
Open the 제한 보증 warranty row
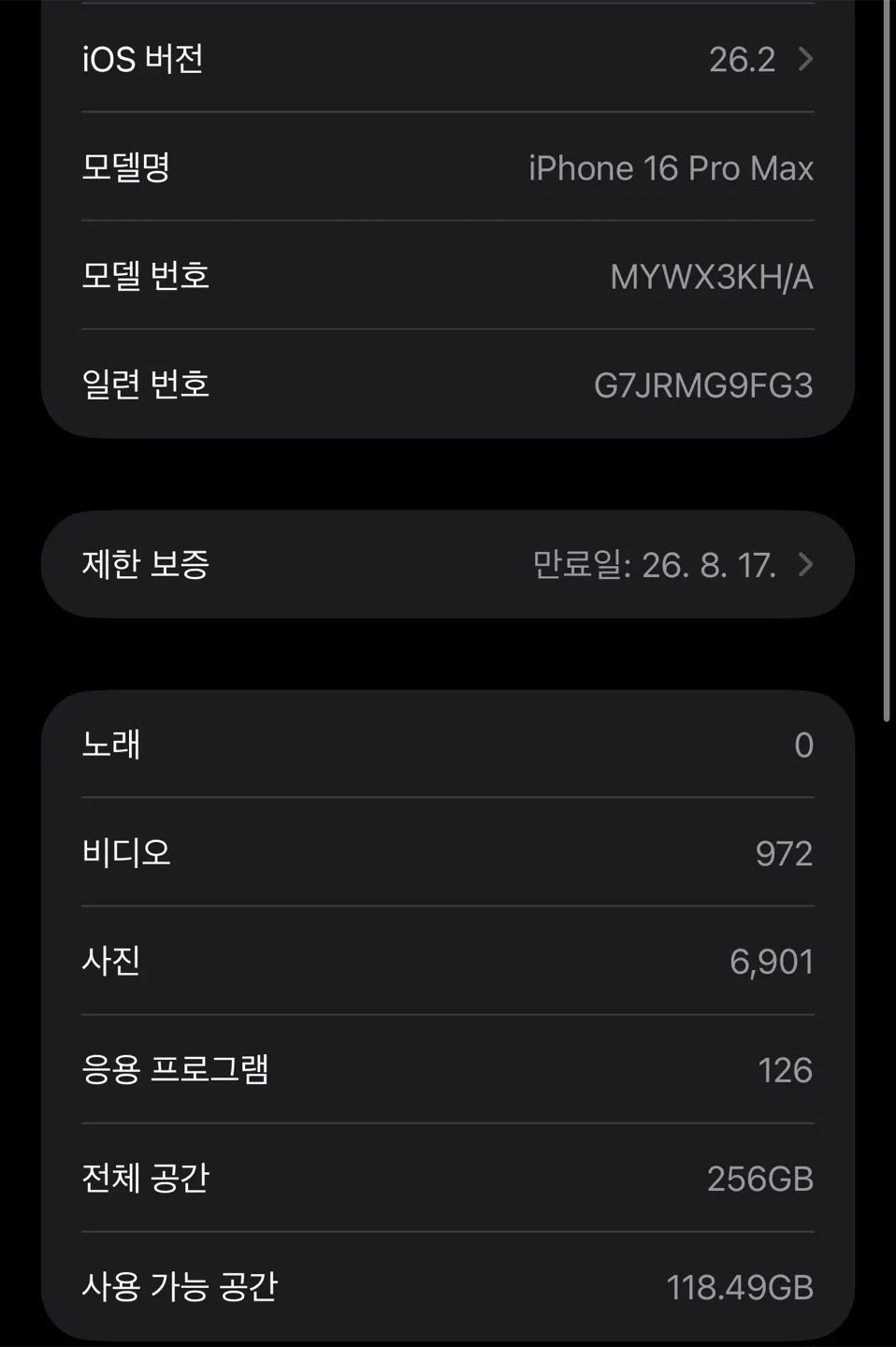[x=447, y=564]
